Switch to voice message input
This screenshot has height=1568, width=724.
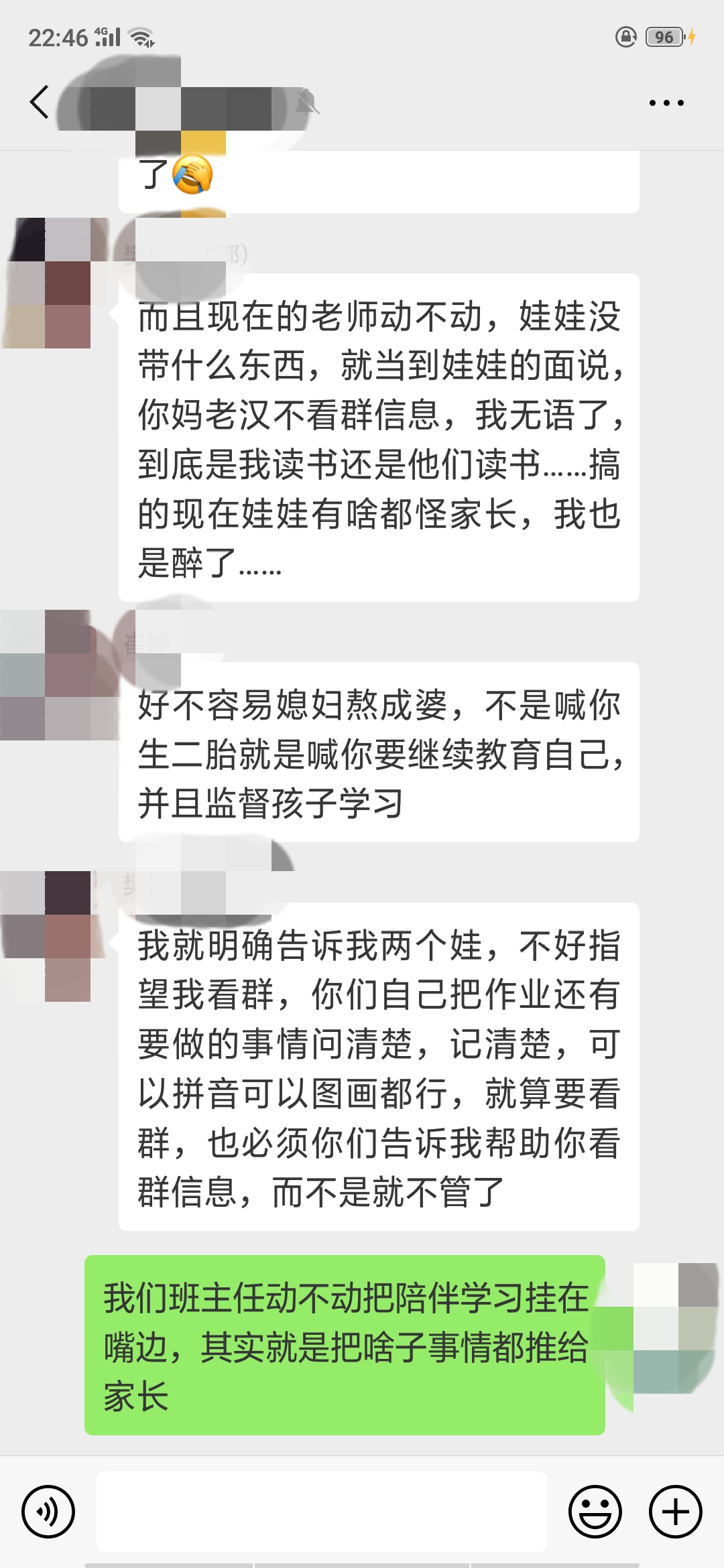48,1512
